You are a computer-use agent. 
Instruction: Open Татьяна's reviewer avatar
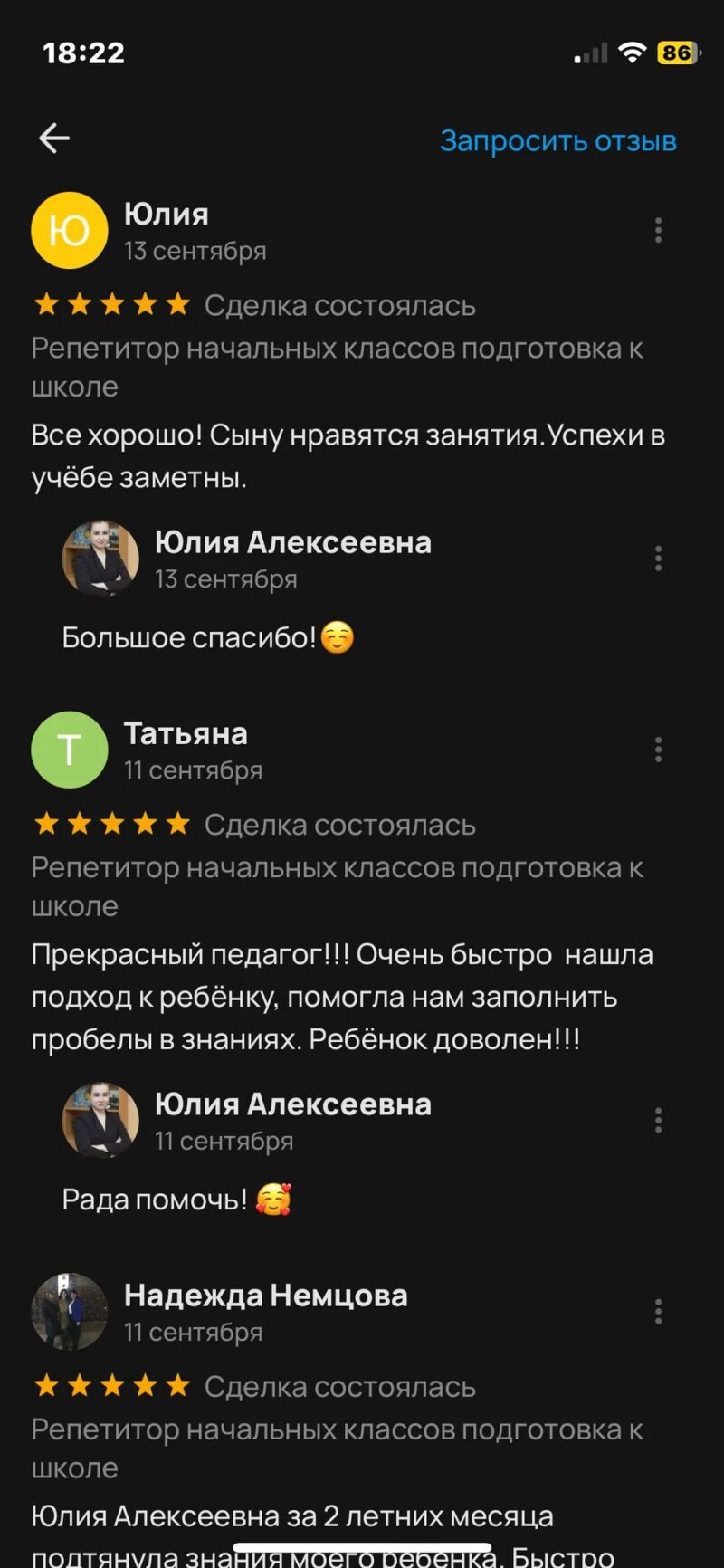click(70, 750)
